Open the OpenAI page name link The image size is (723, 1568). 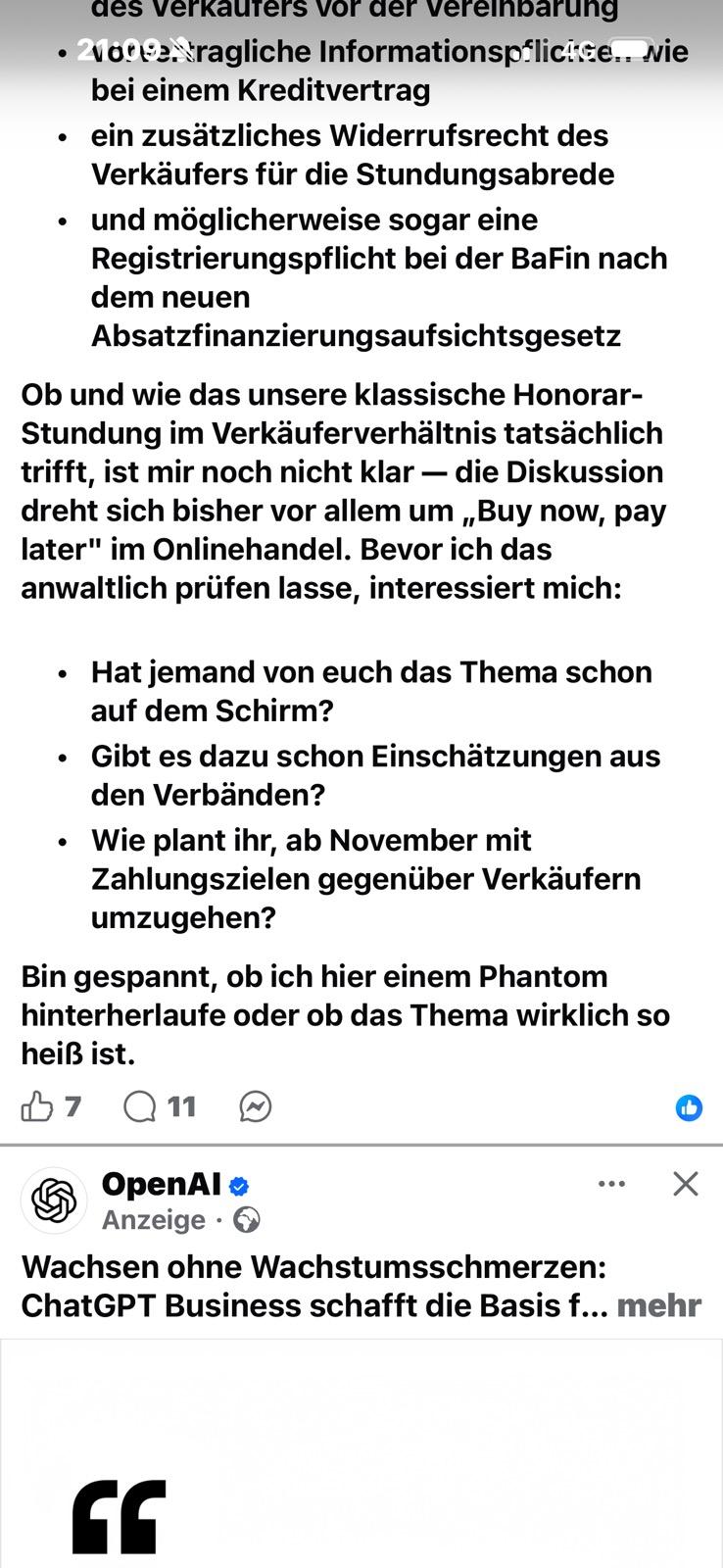tap(162, 1184)
